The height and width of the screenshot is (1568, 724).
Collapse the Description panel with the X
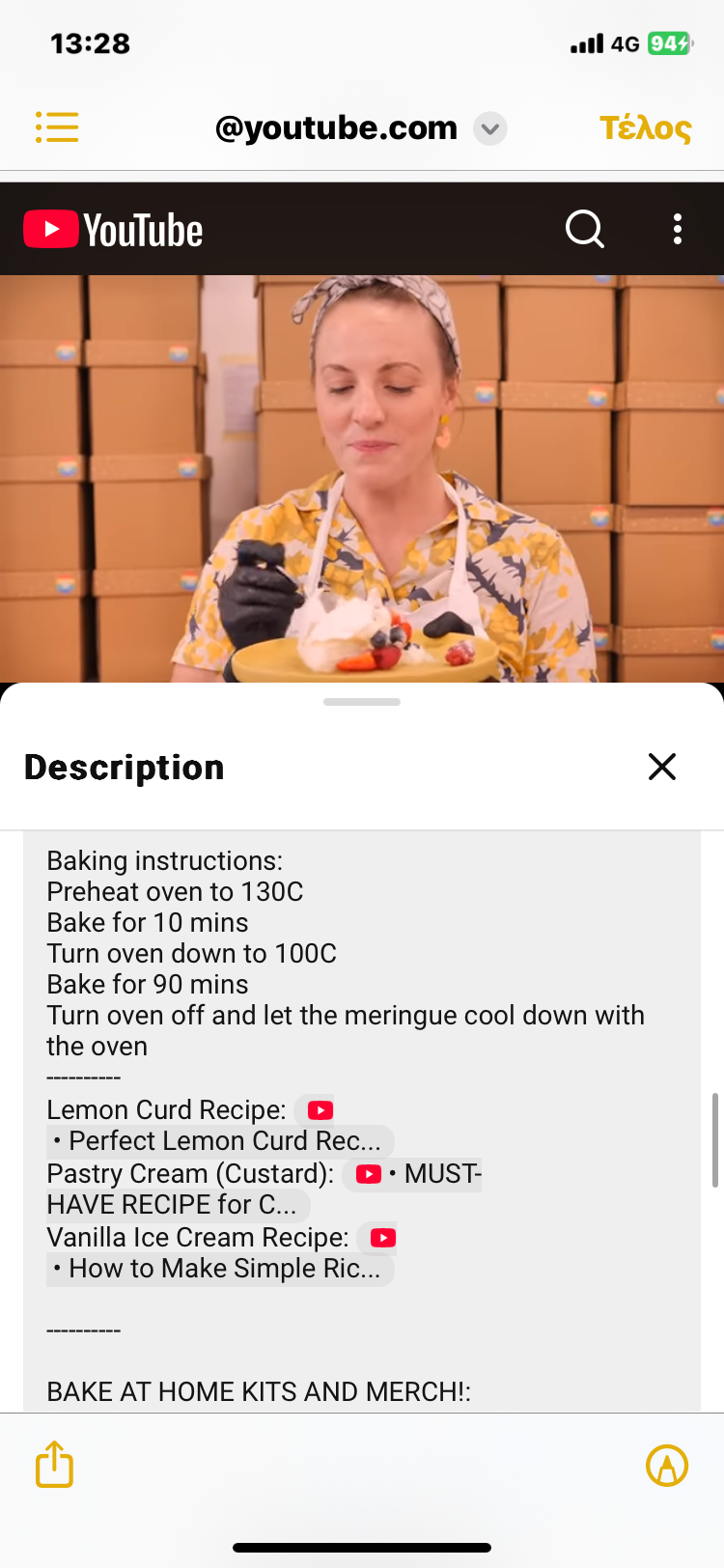point(662,767)
